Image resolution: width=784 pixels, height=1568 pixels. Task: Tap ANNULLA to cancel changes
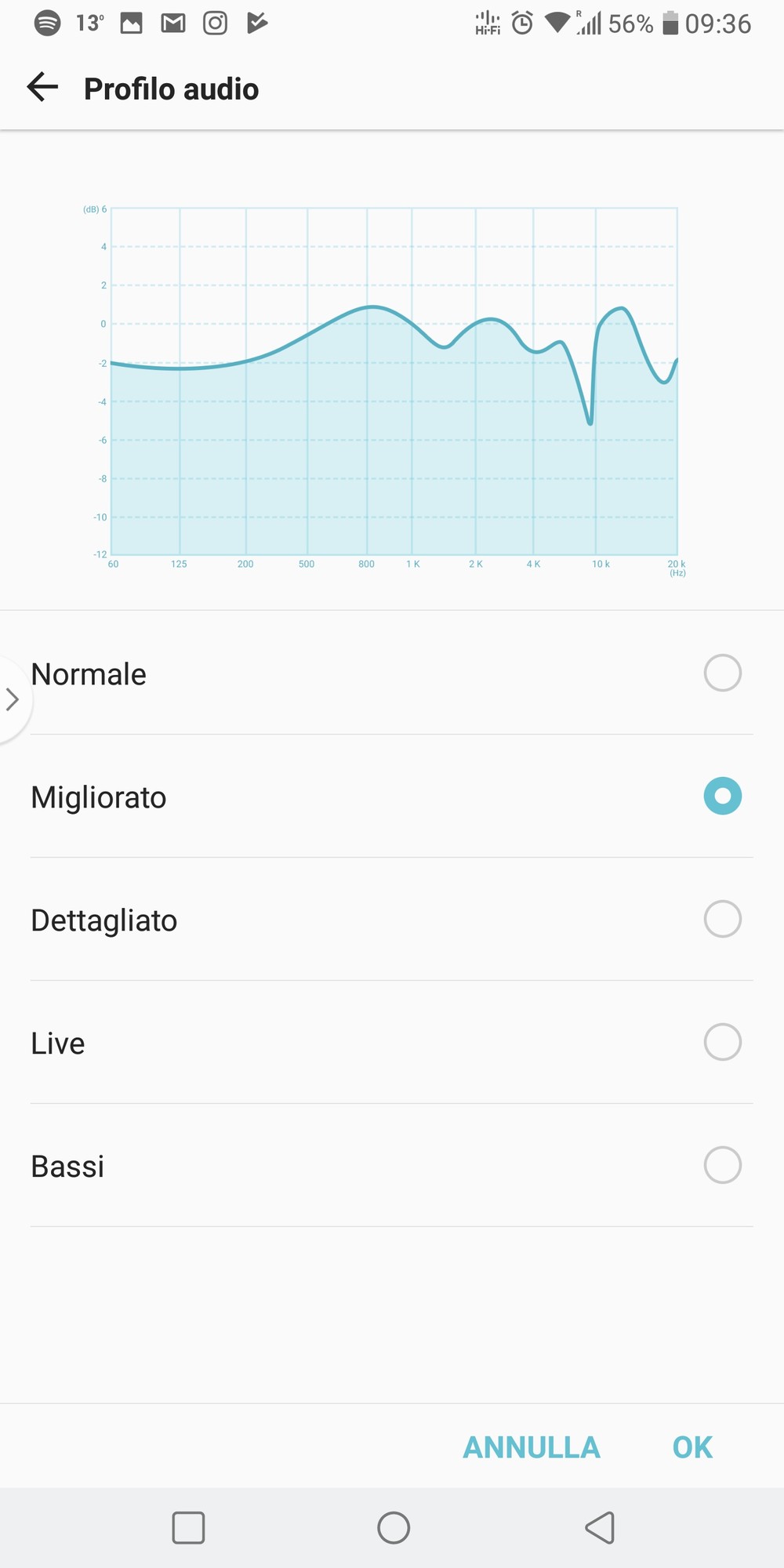click(532, 1447)
